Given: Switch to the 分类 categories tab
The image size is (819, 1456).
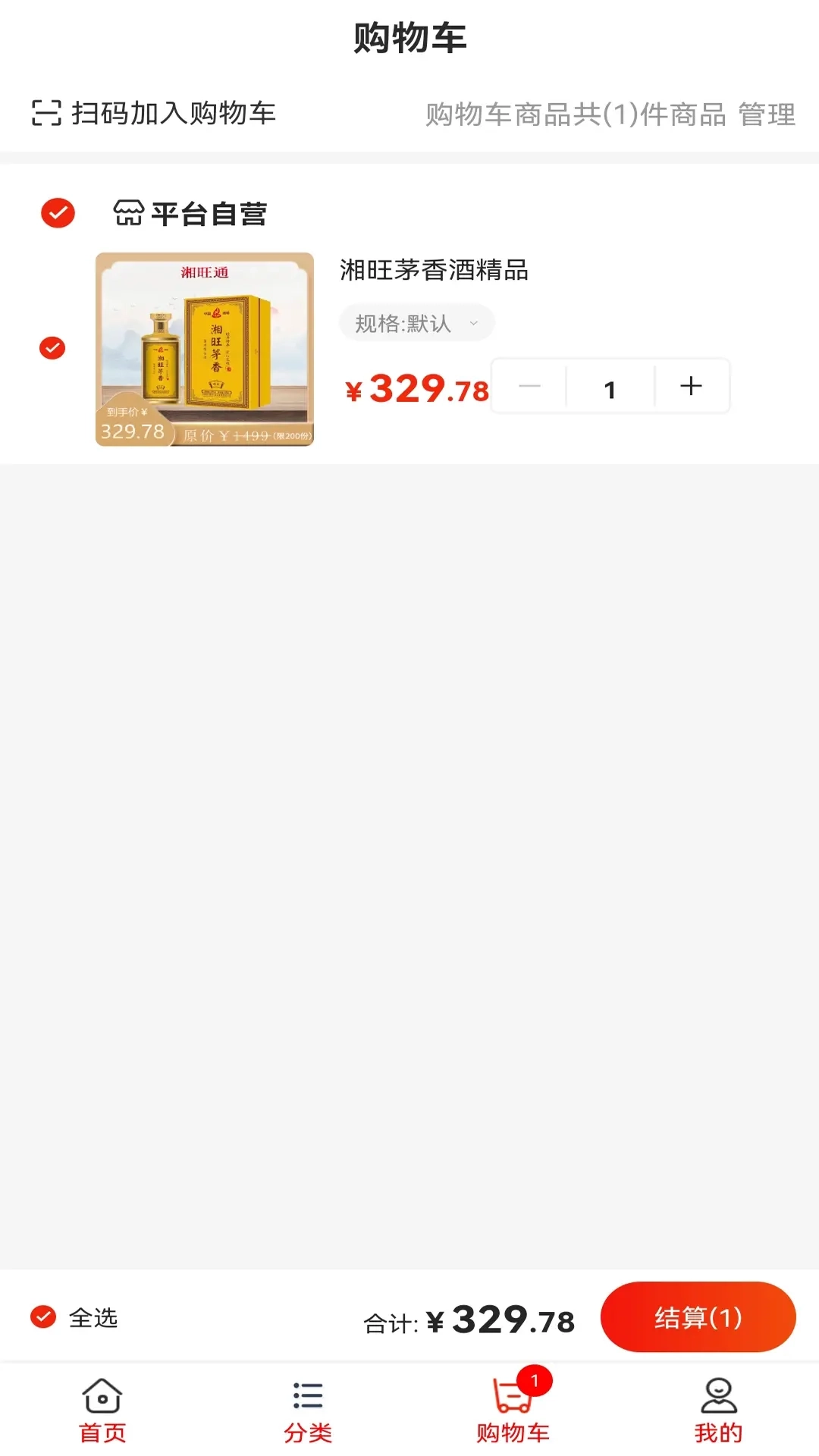Looking at the screenshot, I should click(308, 1410).
